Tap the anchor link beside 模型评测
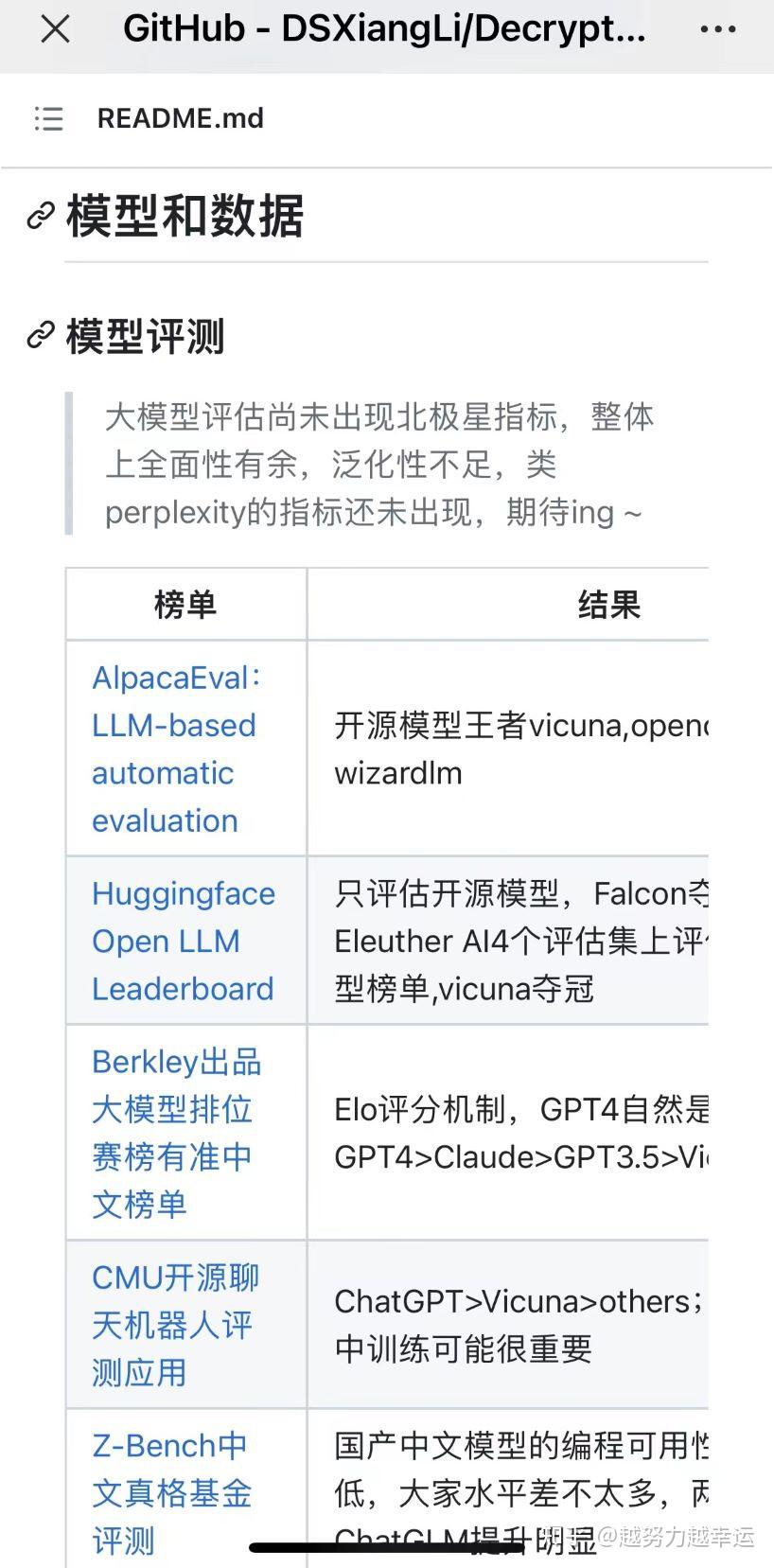 [41, 335]
